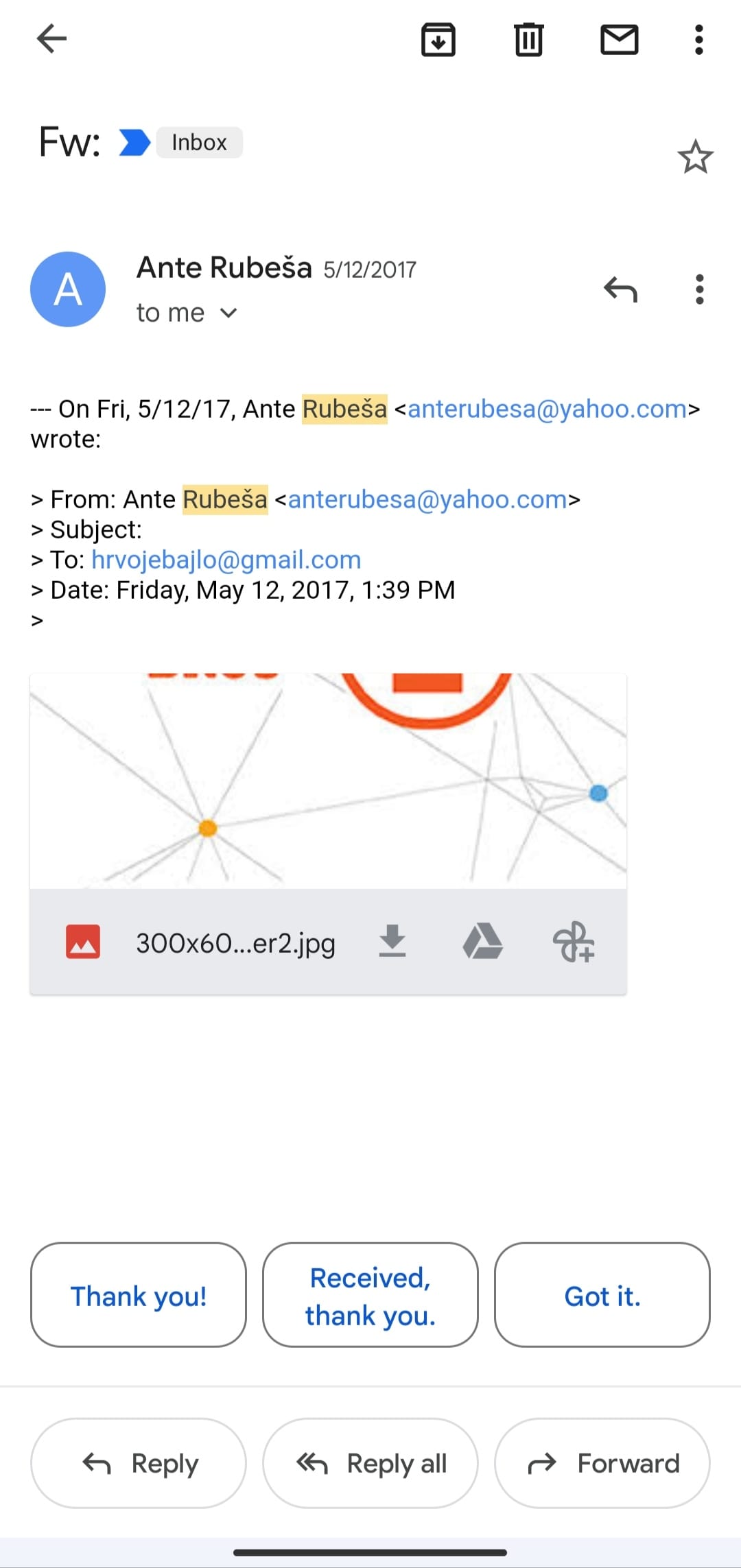
Task: Star this conversation
Action: point(695,157)
